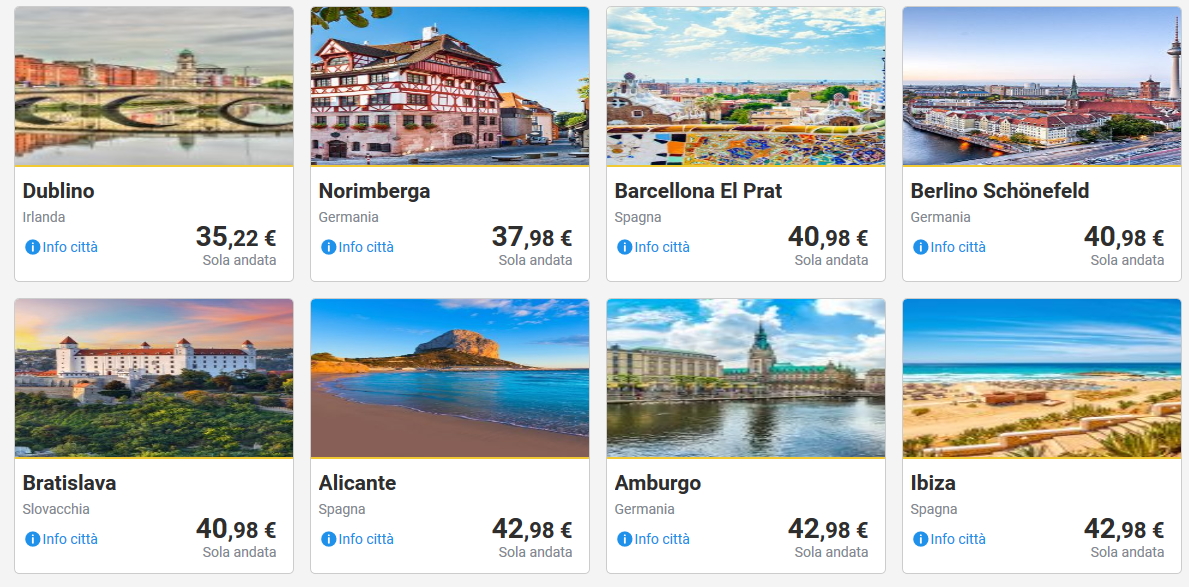Open Info città for Ibiza

coord(950,539)
